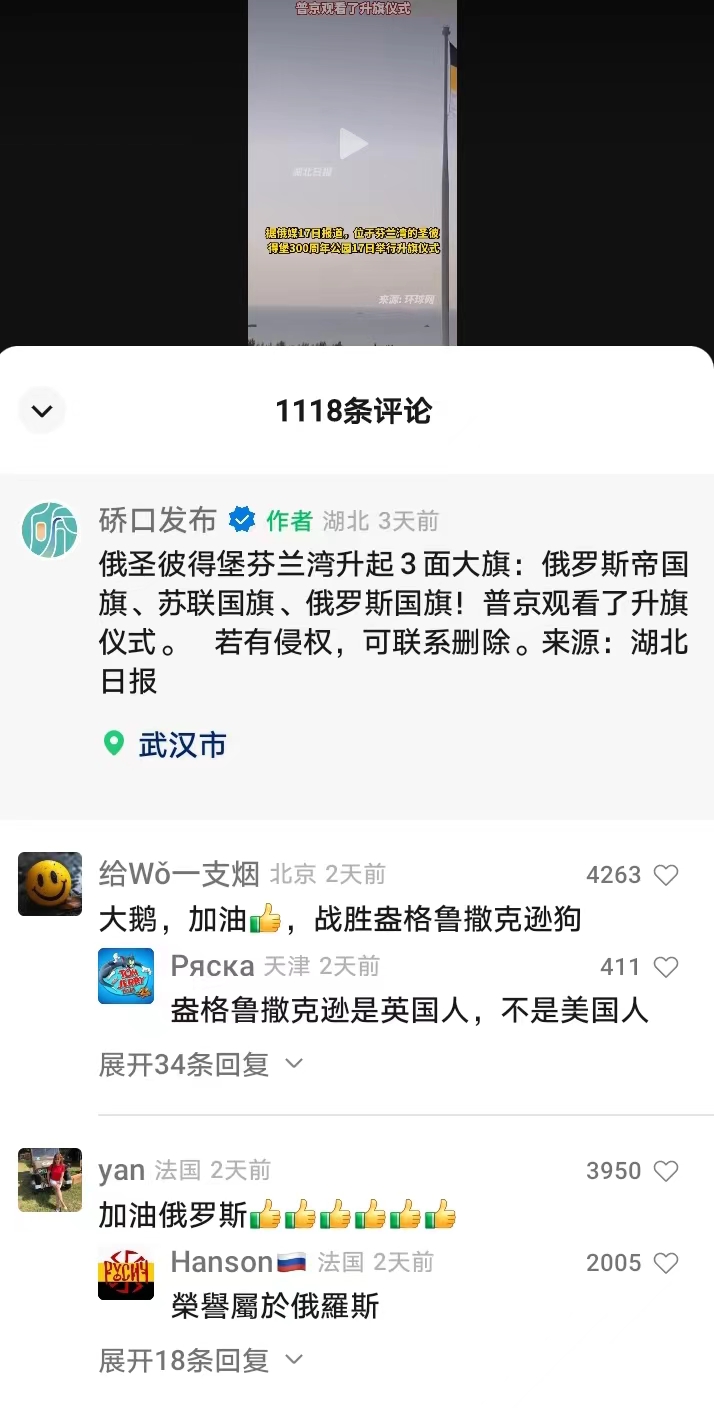The image size is (714, 1408).
Task: Expand 18 replies (展开18条回复)
Action: 200,1360
